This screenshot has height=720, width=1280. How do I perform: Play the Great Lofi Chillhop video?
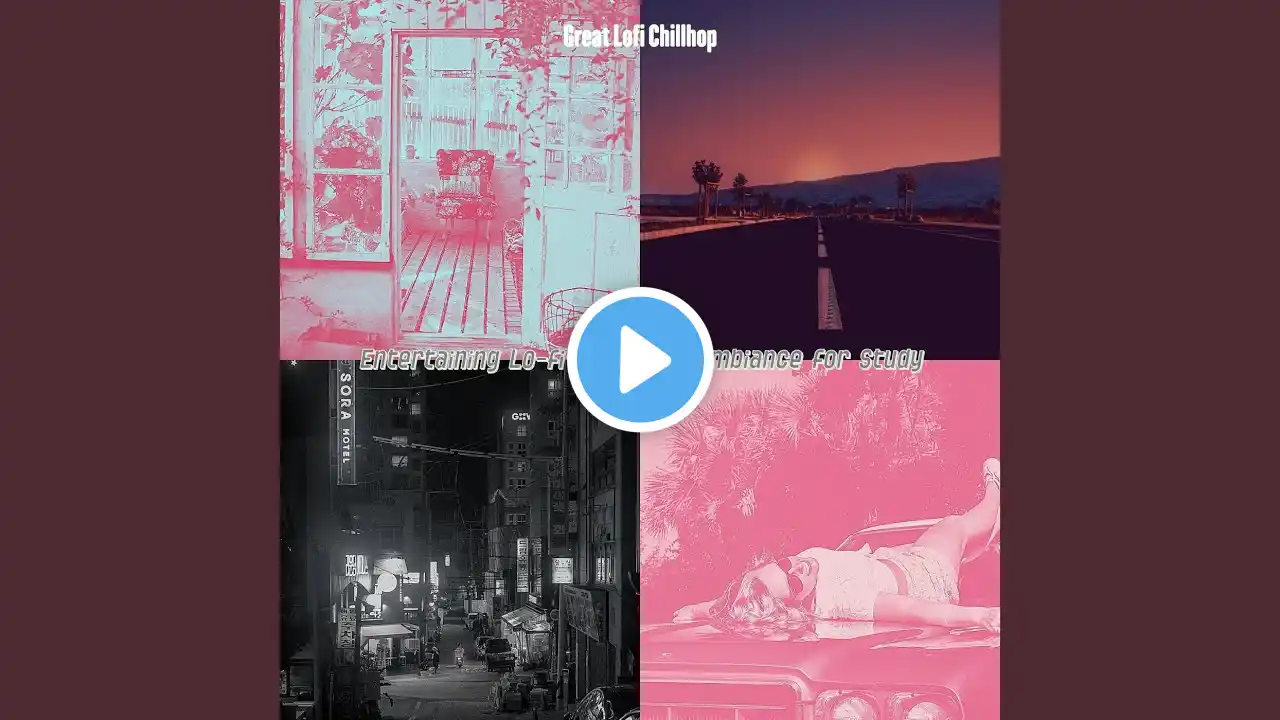coord(640,360)
